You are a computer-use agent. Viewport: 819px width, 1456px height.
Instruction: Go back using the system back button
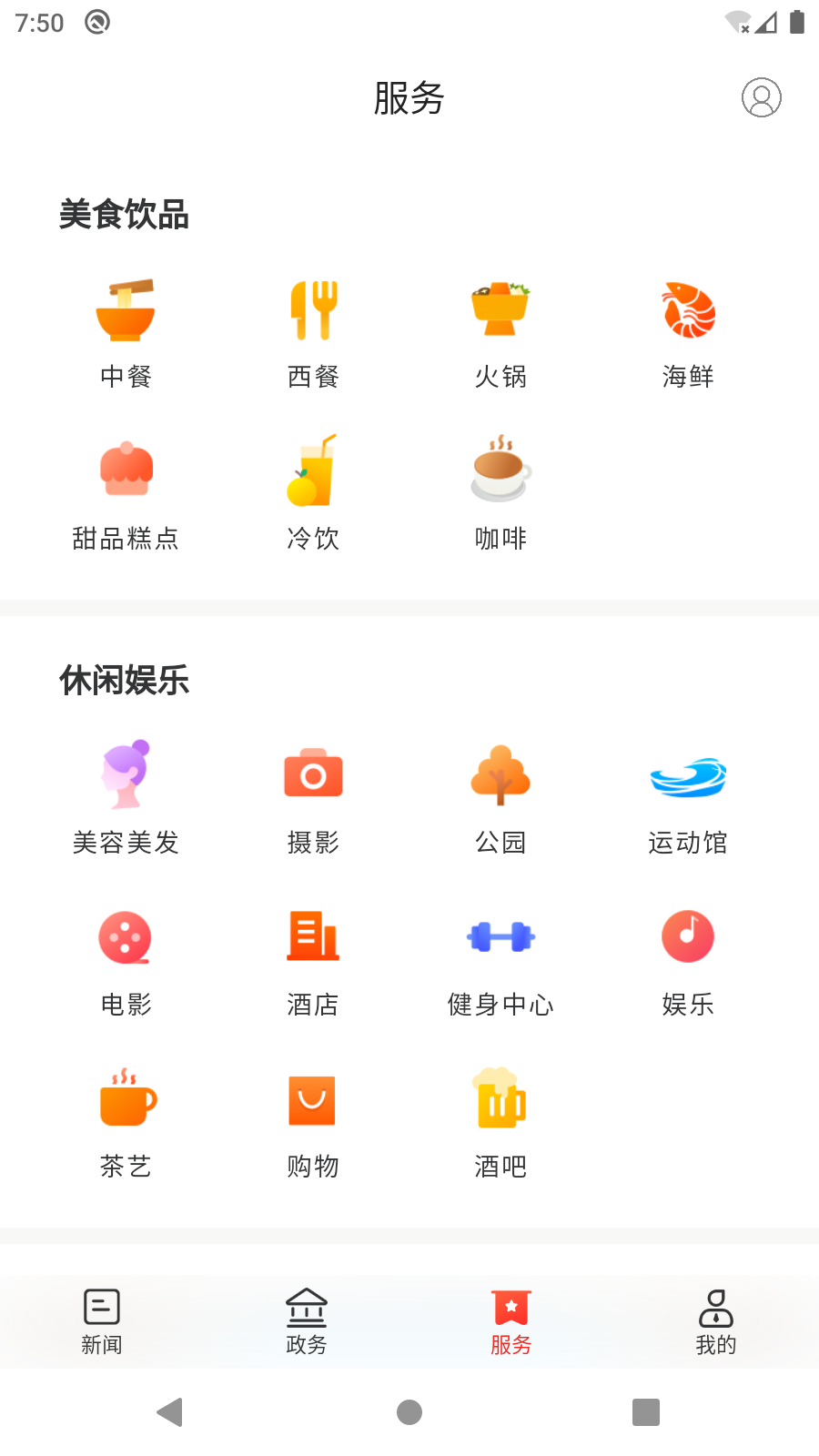pyautogui.click(x=170, y=1412)
